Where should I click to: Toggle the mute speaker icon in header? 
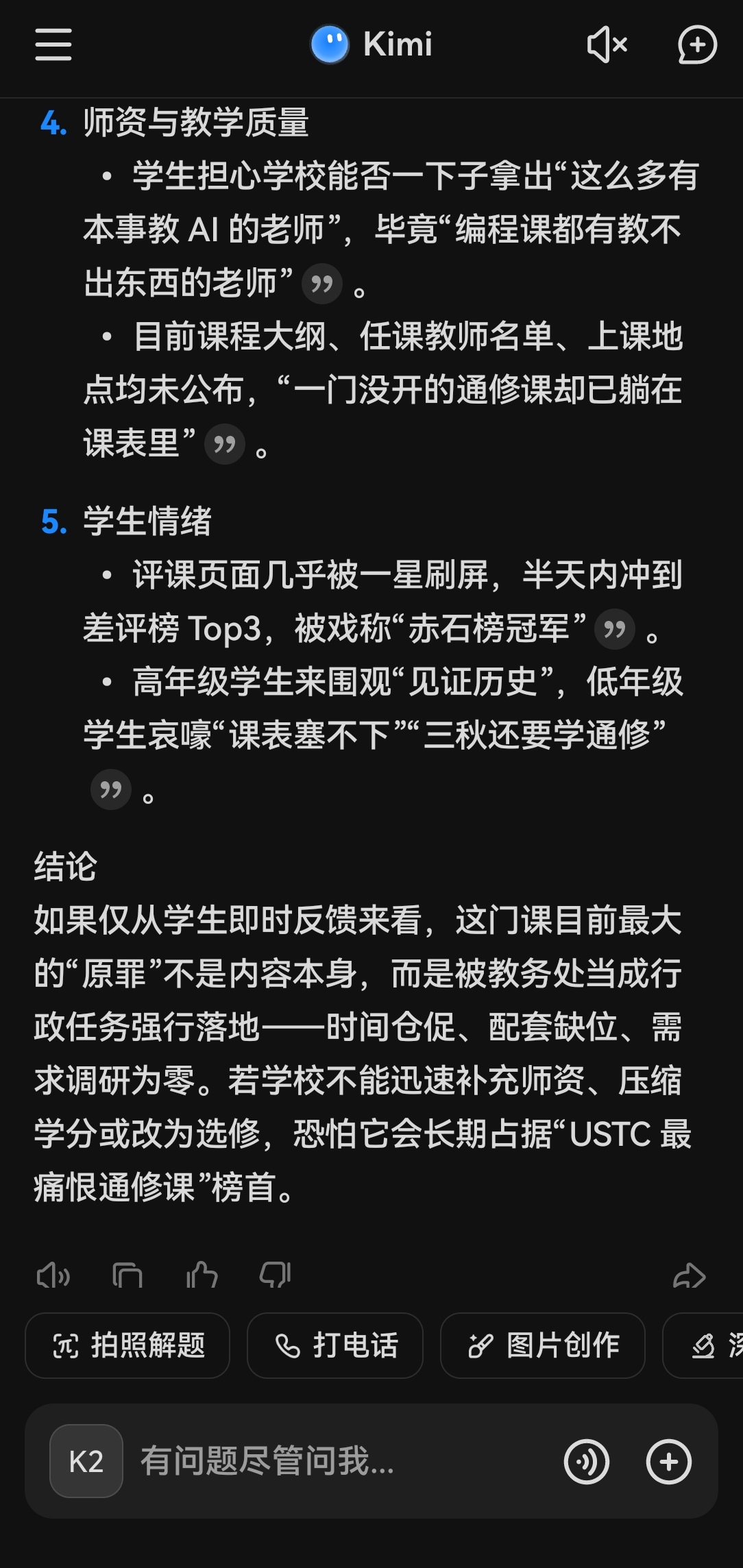607,45
